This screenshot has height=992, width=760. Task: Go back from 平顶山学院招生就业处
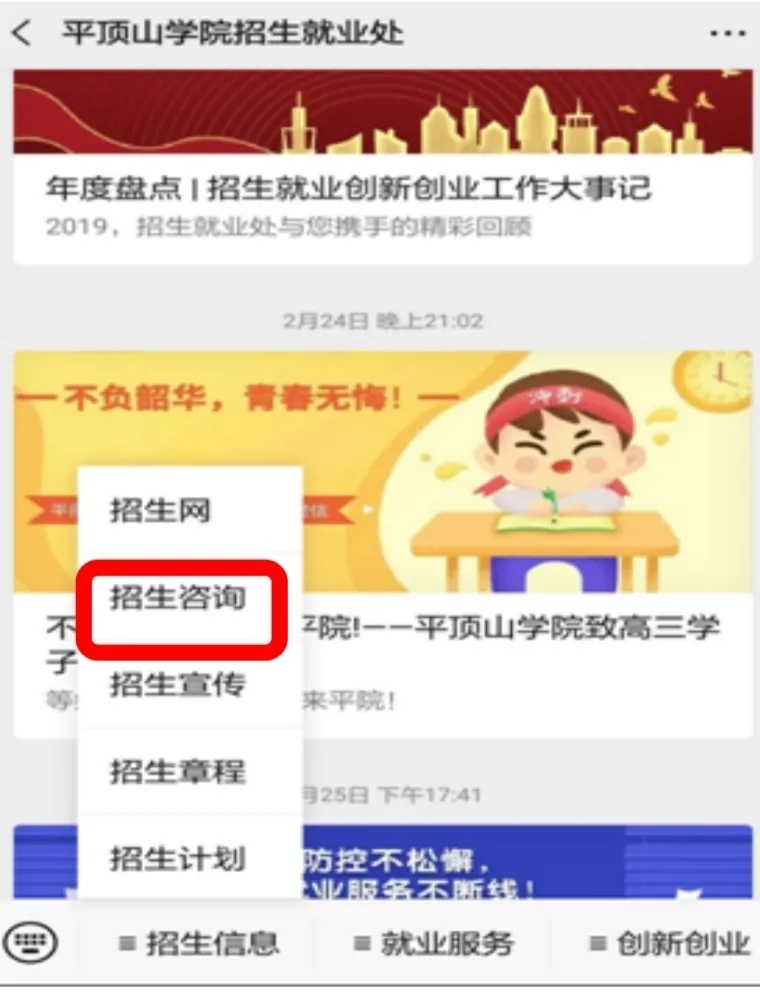coord(22,33)
